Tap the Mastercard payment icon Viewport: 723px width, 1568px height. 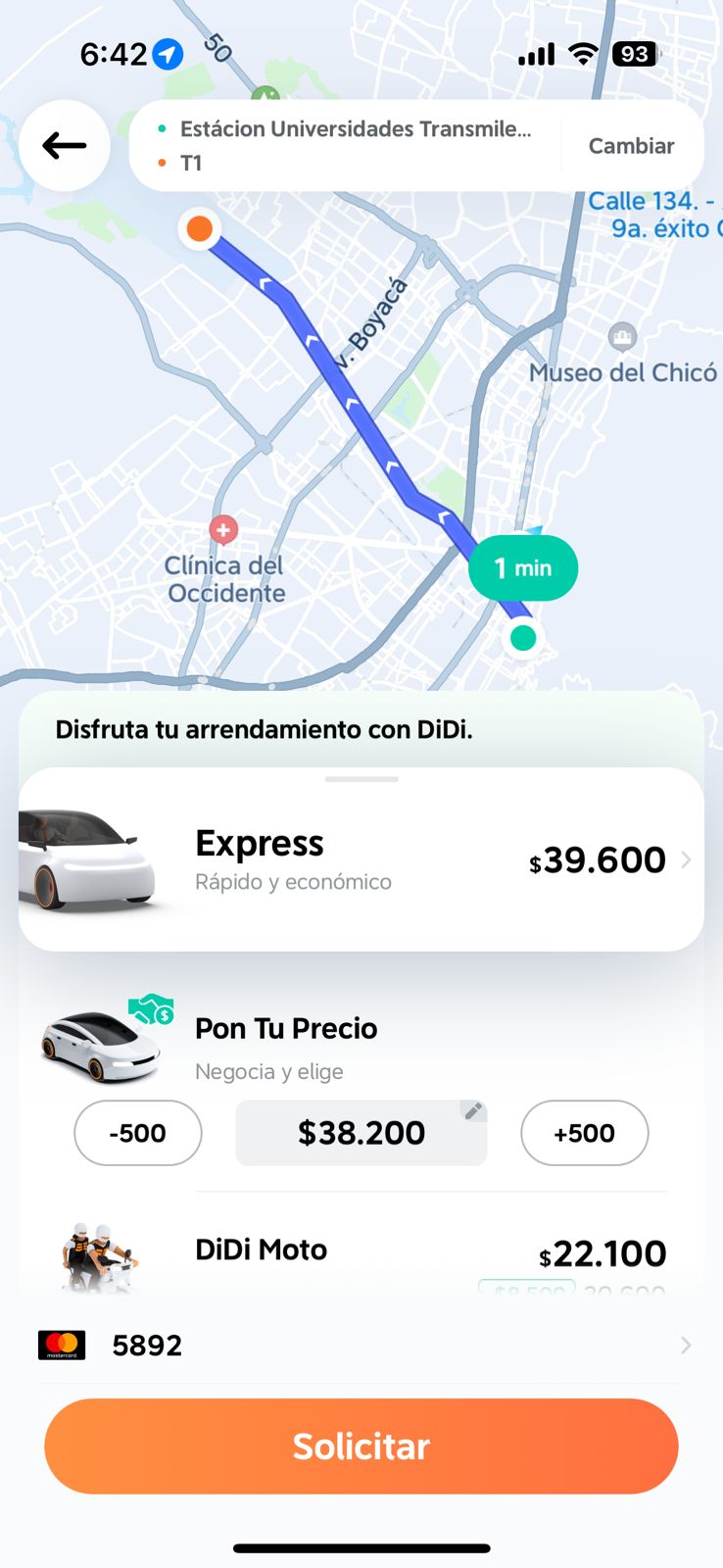[x=62, y=1345]
